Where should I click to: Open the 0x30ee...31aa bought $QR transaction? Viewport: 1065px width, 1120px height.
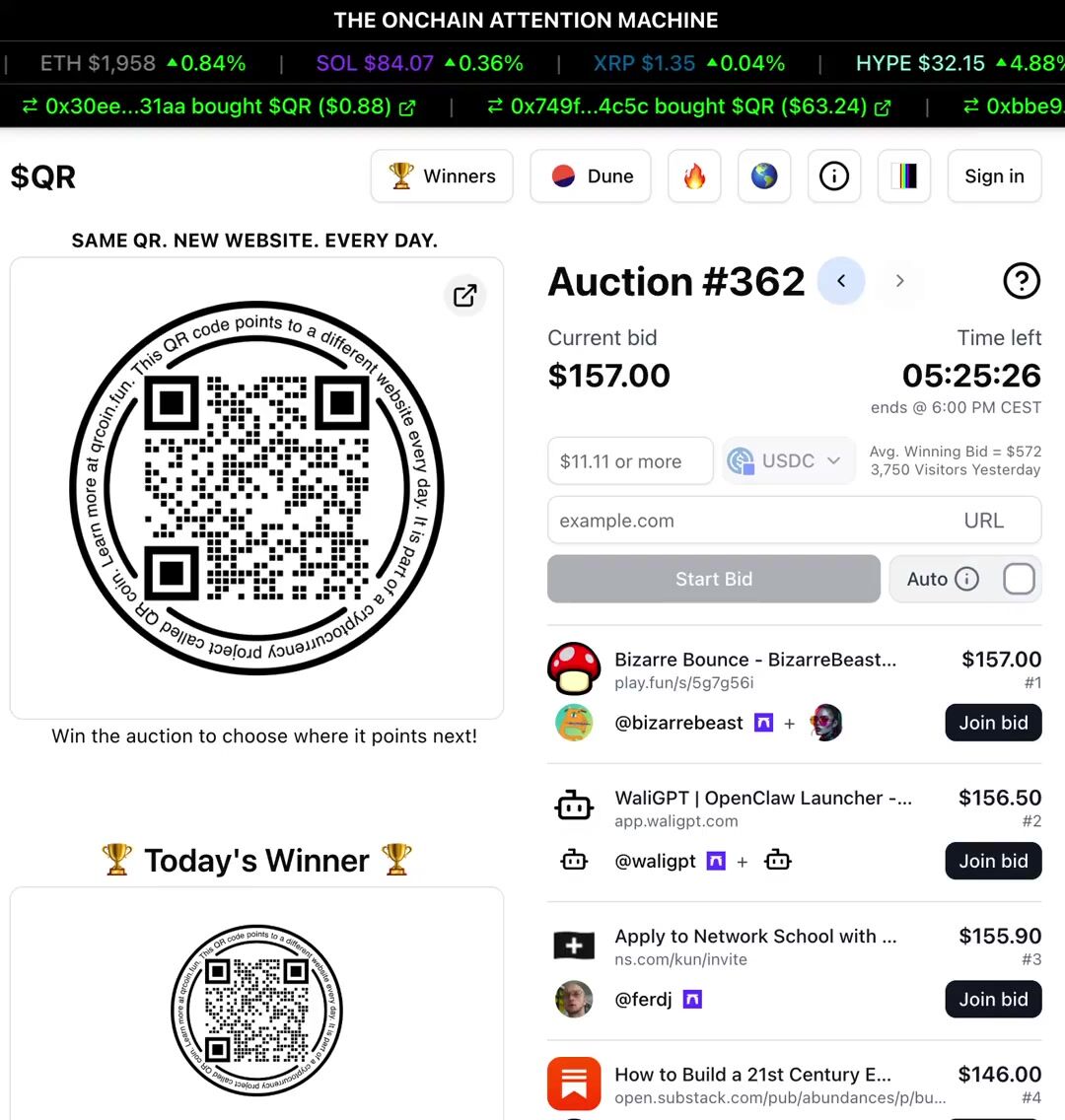tap(219, 106)
